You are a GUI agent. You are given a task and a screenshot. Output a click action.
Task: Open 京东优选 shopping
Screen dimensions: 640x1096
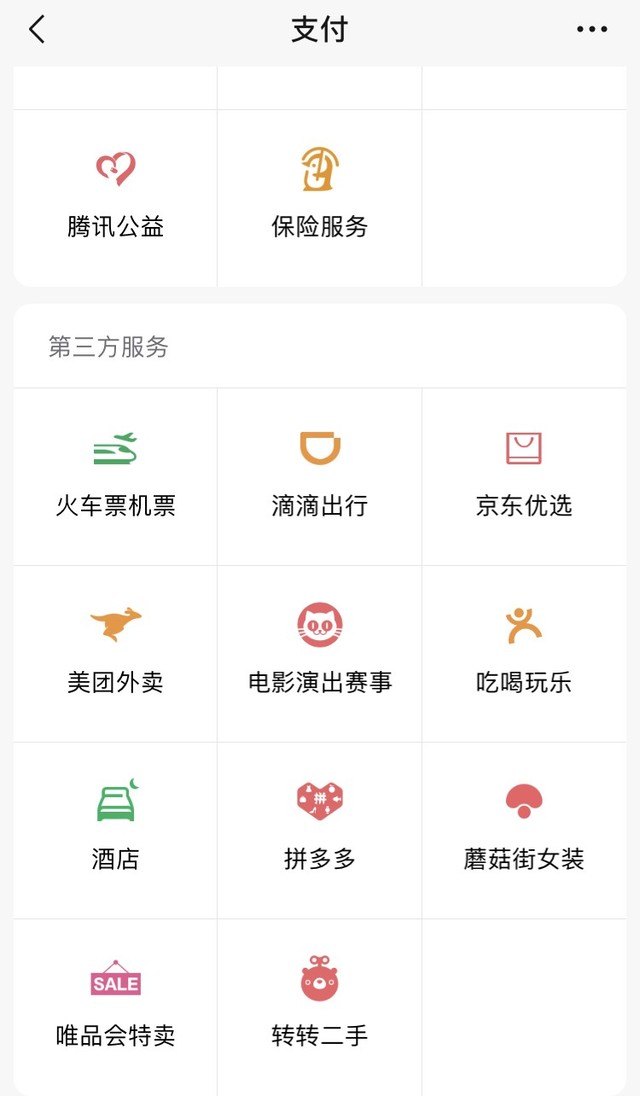coord(524,477)
